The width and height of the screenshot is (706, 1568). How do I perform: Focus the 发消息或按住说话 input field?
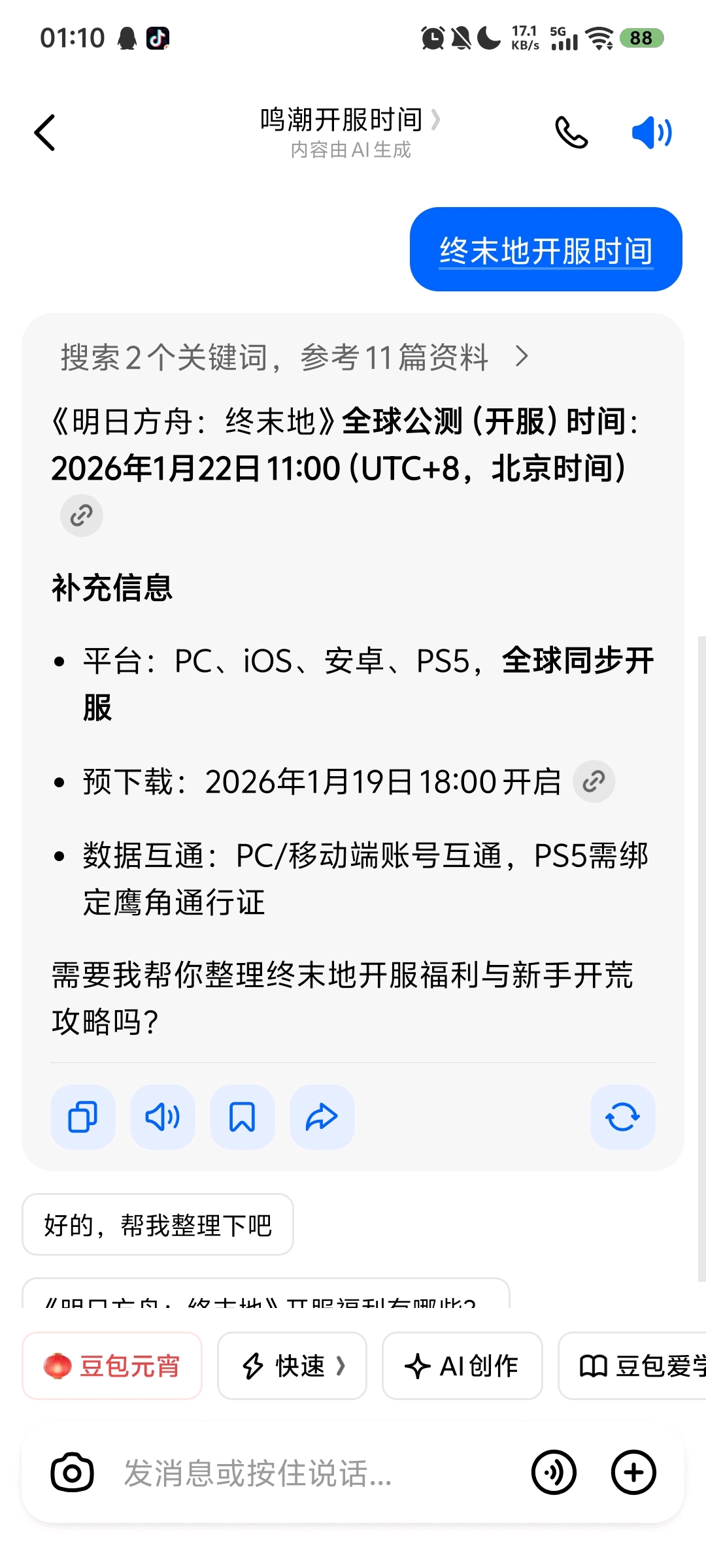tap(314, 1473)
